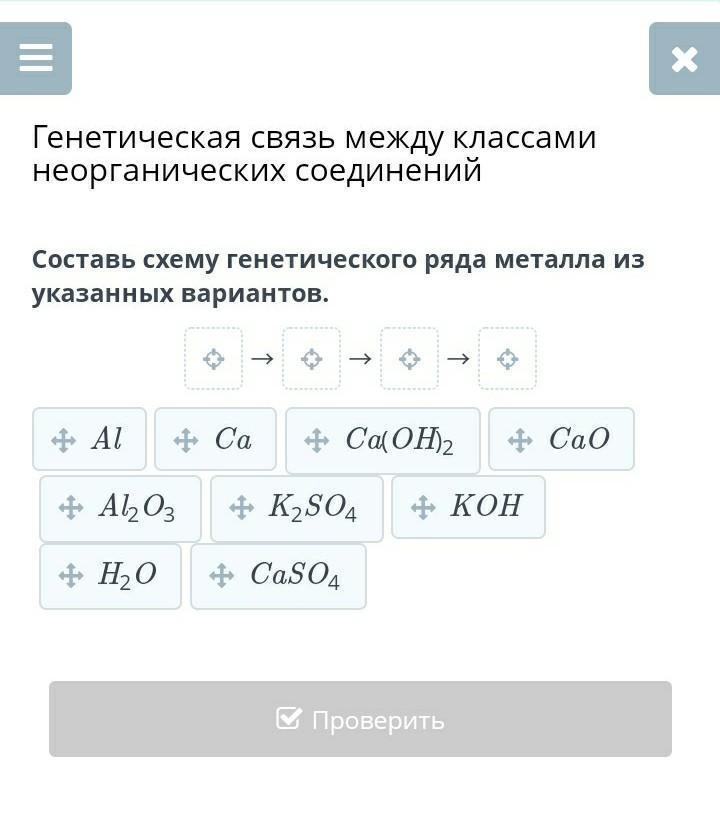The height and width of the screenshot is (819, 720).
Task: Open the hamburger menu
Action: pos(36,58)
